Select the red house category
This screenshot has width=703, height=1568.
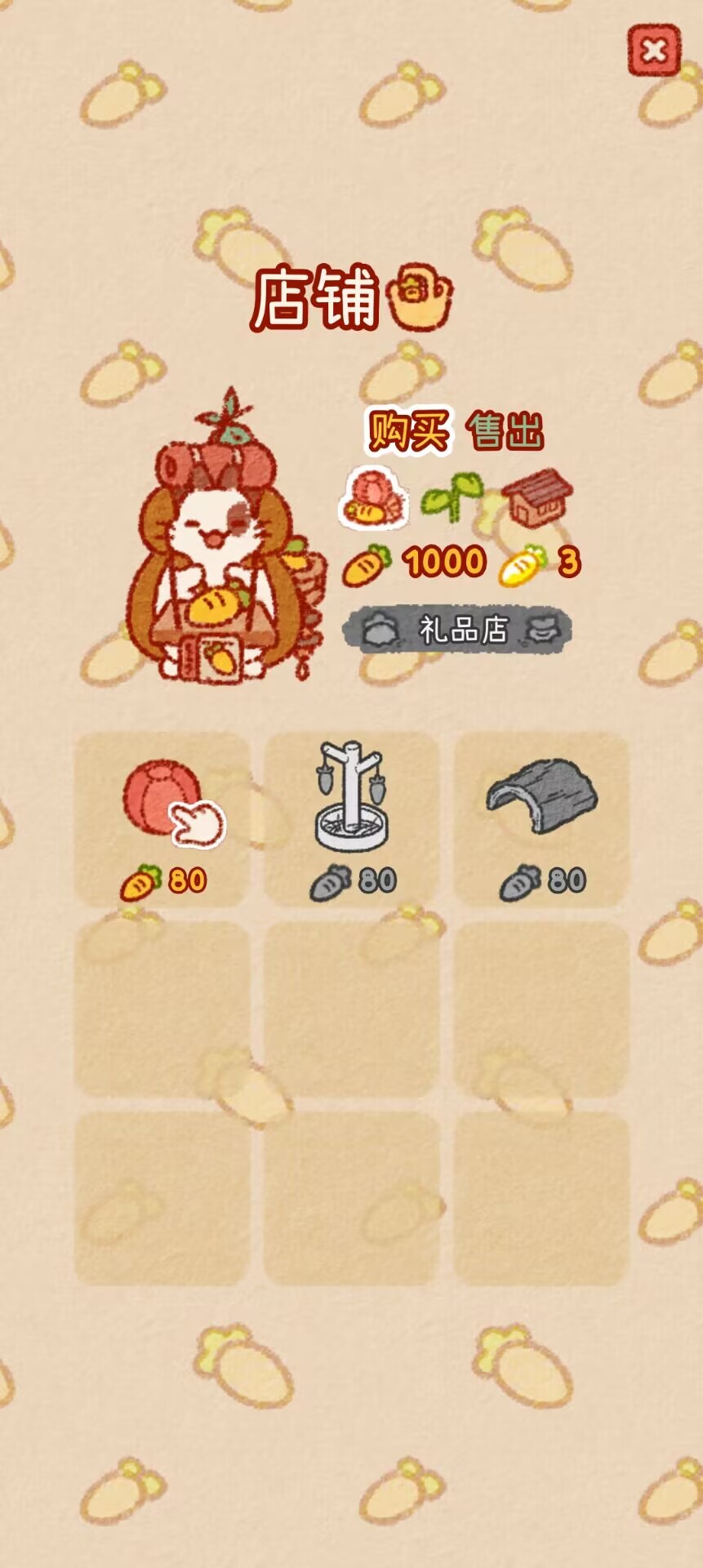coord(536,496)
